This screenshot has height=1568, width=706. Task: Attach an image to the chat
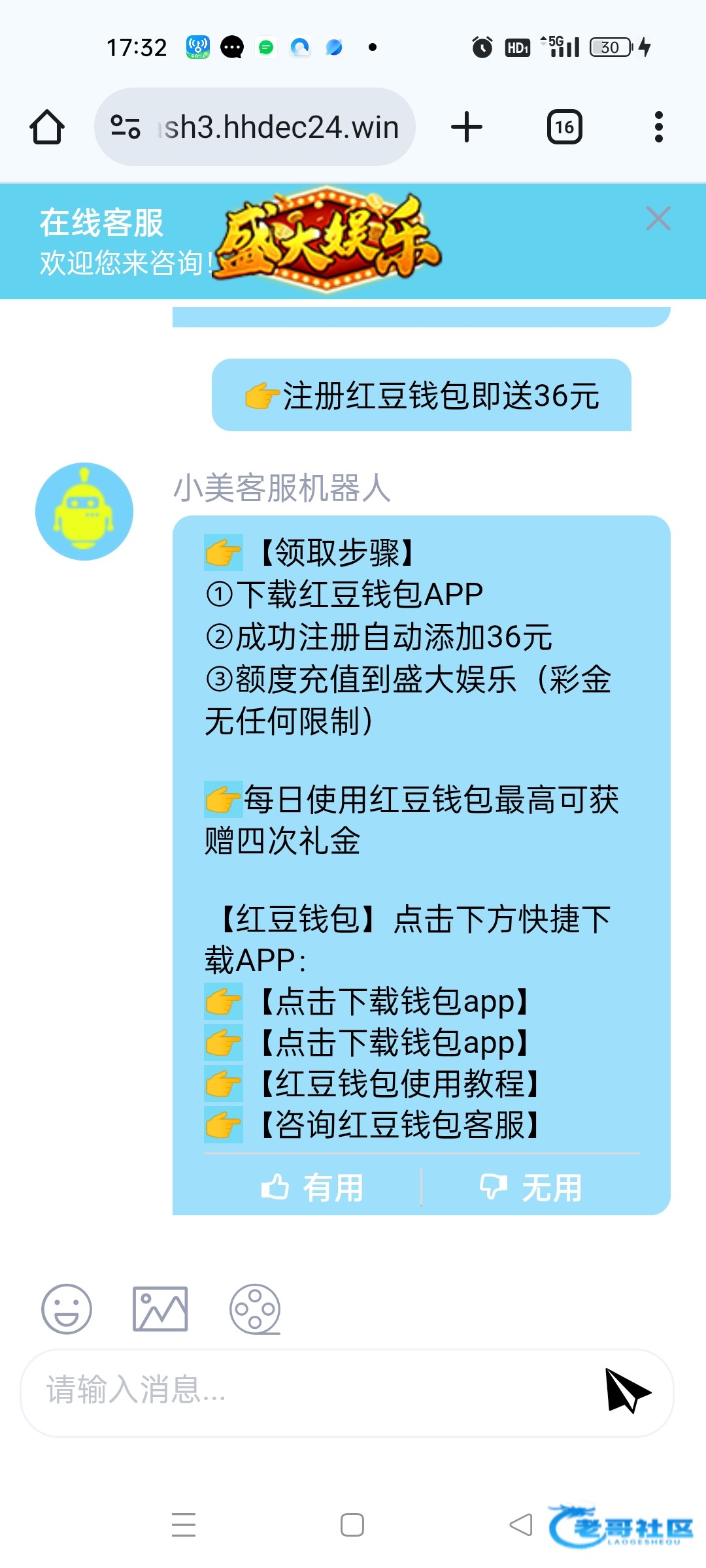point(160,1309)
